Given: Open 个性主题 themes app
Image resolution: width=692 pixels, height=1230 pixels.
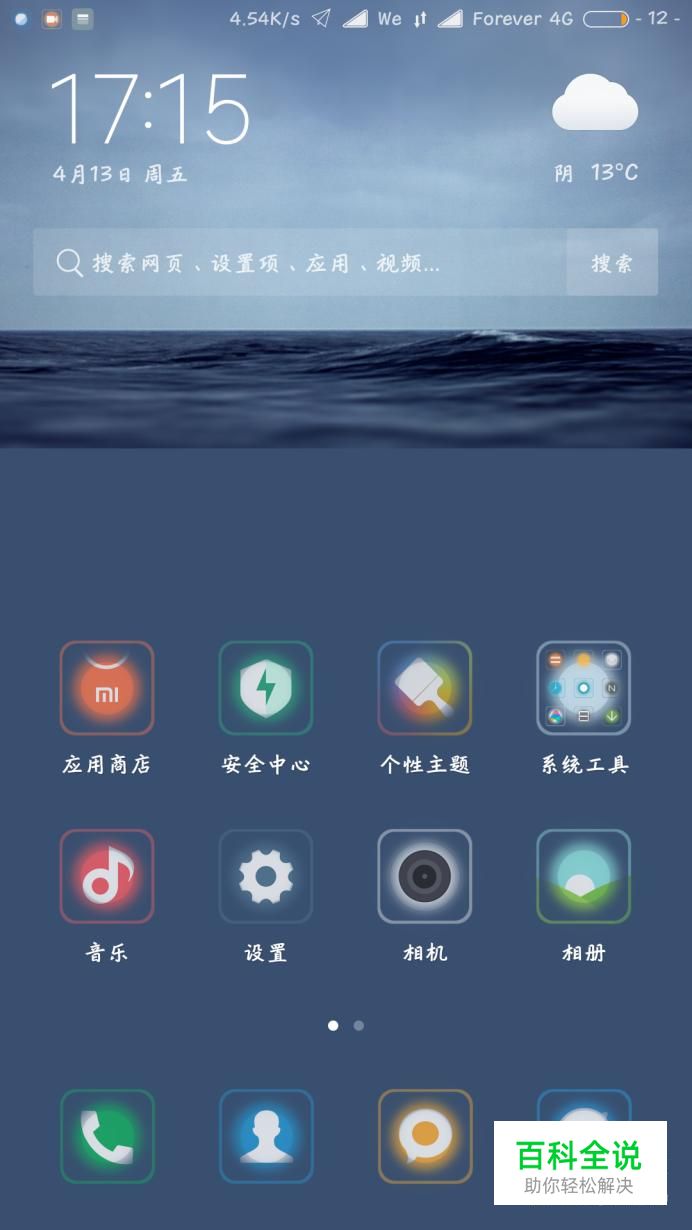Looking at the screenshot, I should tap(425, 688).
